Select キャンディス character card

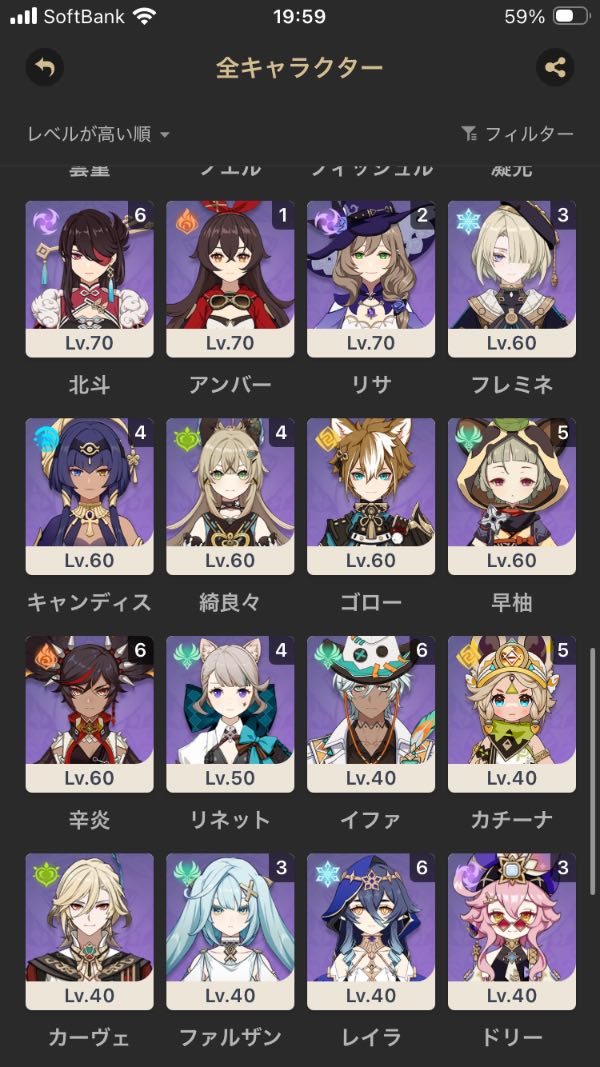click(89, 496)
